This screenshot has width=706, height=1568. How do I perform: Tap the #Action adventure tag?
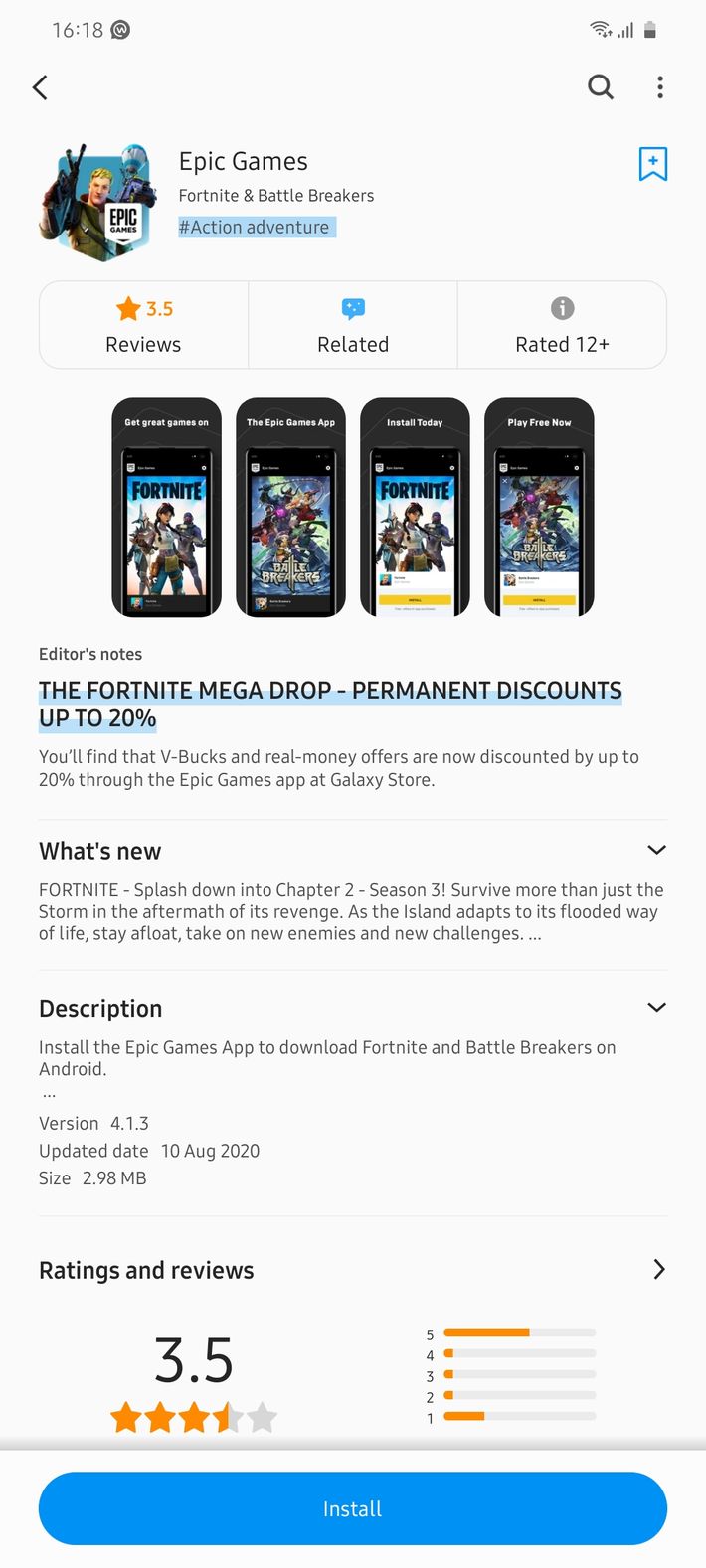coord(255,228)
